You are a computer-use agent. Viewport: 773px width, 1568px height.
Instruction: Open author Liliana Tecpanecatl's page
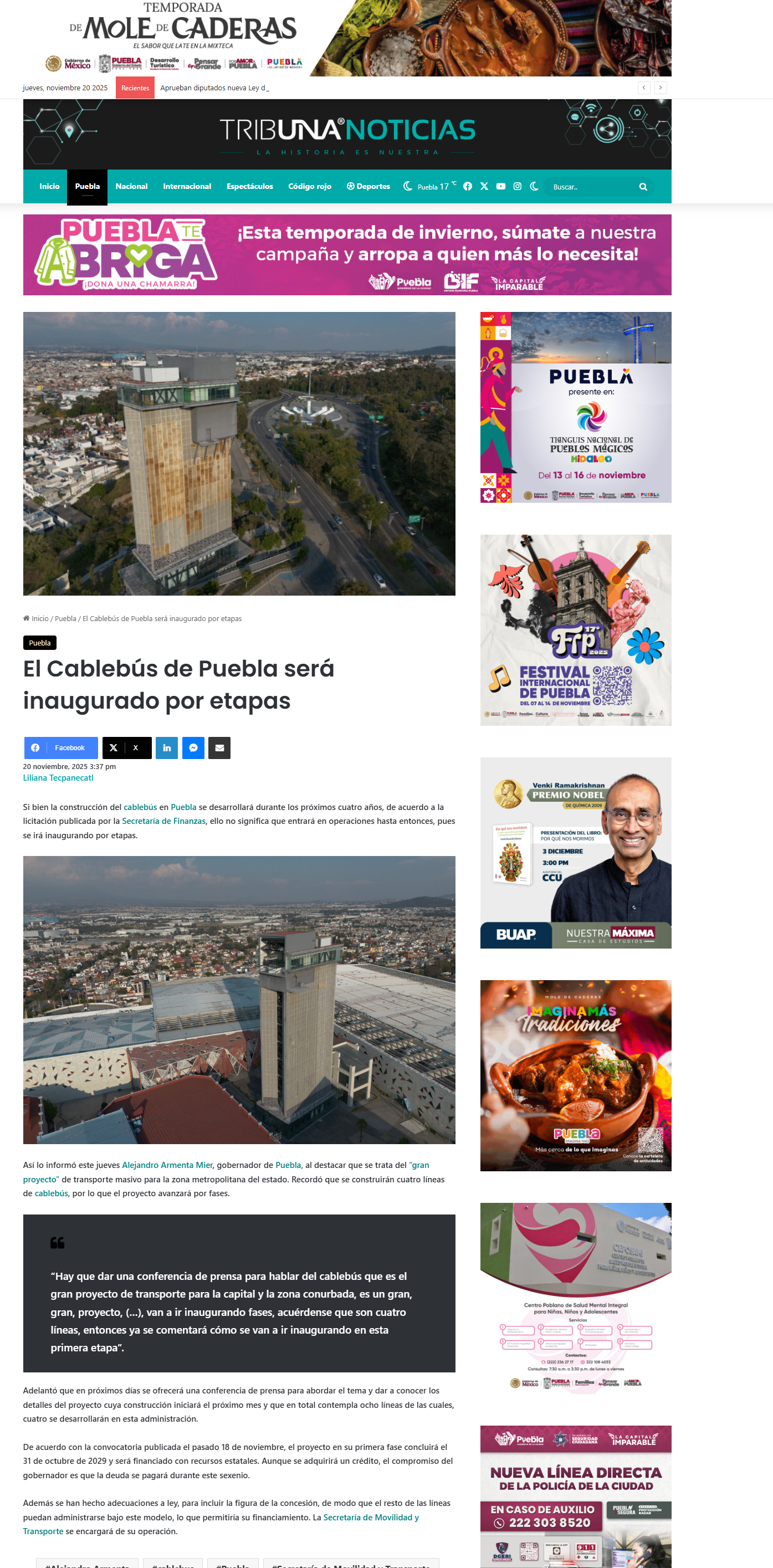58,777
